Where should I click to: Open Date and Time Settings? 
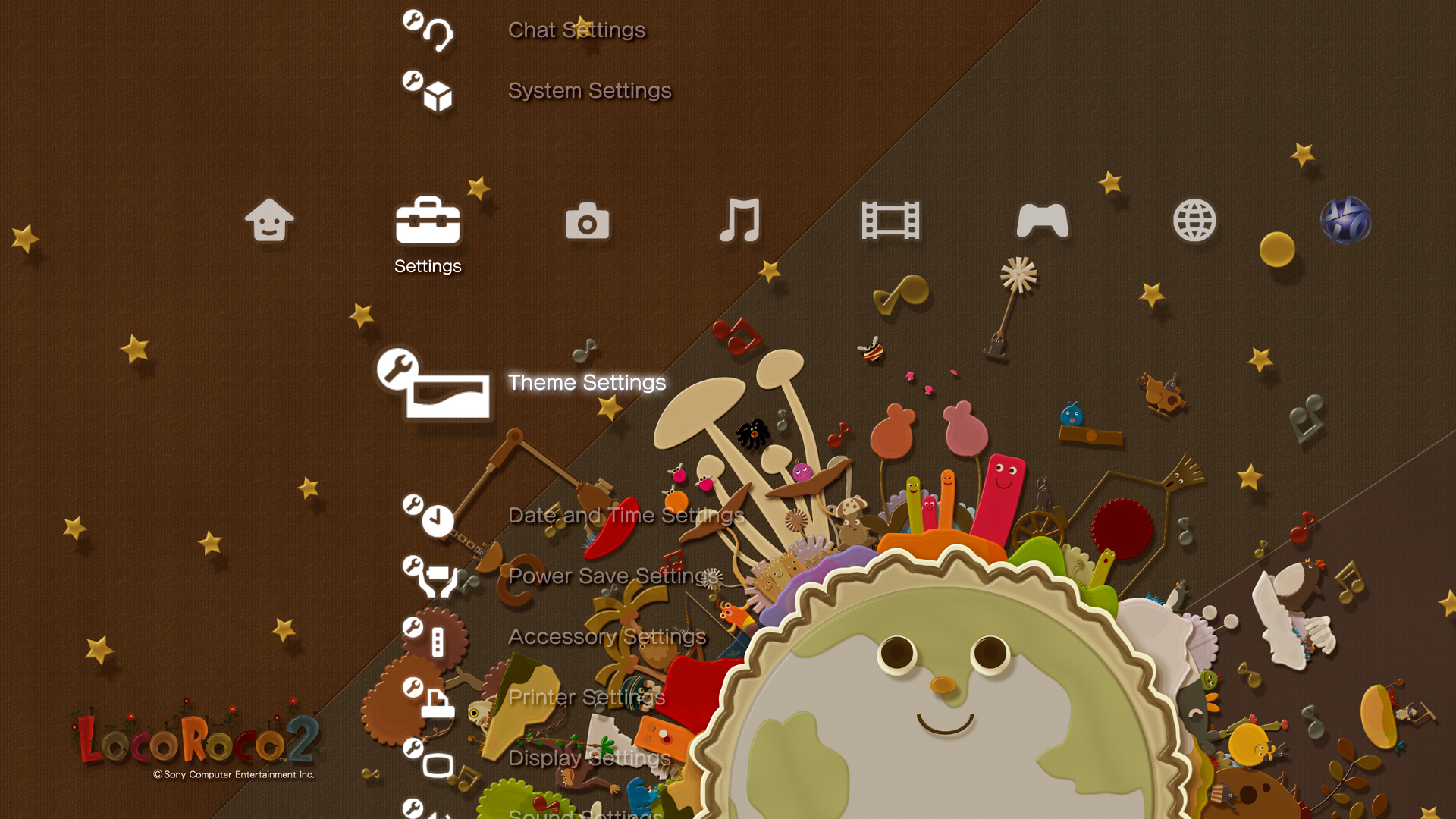(x=626, y=516)
